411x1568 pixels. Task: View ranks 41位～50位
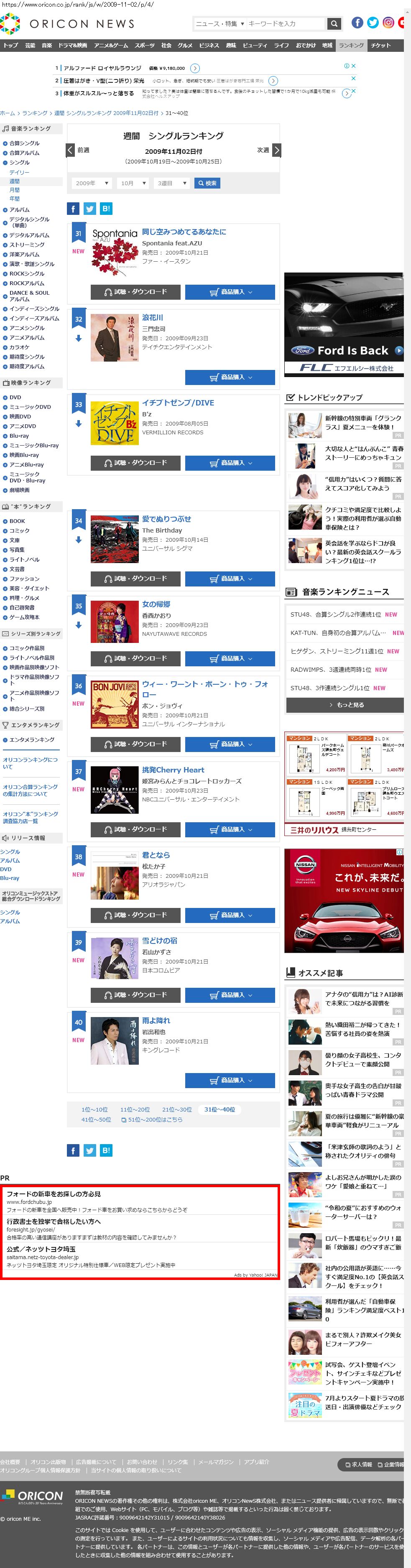click(96, 1119)
